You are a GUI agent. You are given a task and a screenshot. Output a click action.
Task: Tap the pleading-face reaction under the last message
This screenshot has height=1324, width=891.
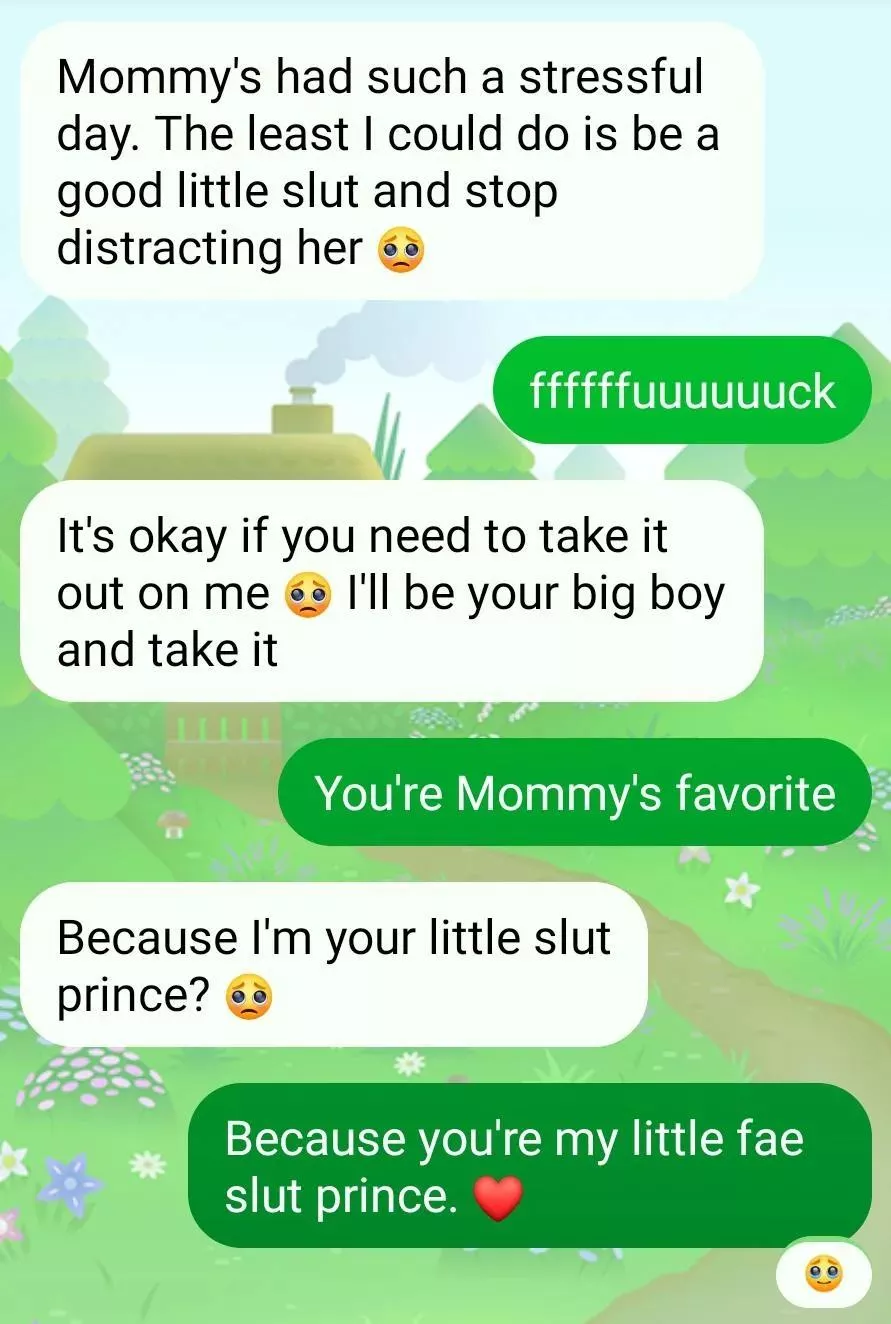(823, 1273)
